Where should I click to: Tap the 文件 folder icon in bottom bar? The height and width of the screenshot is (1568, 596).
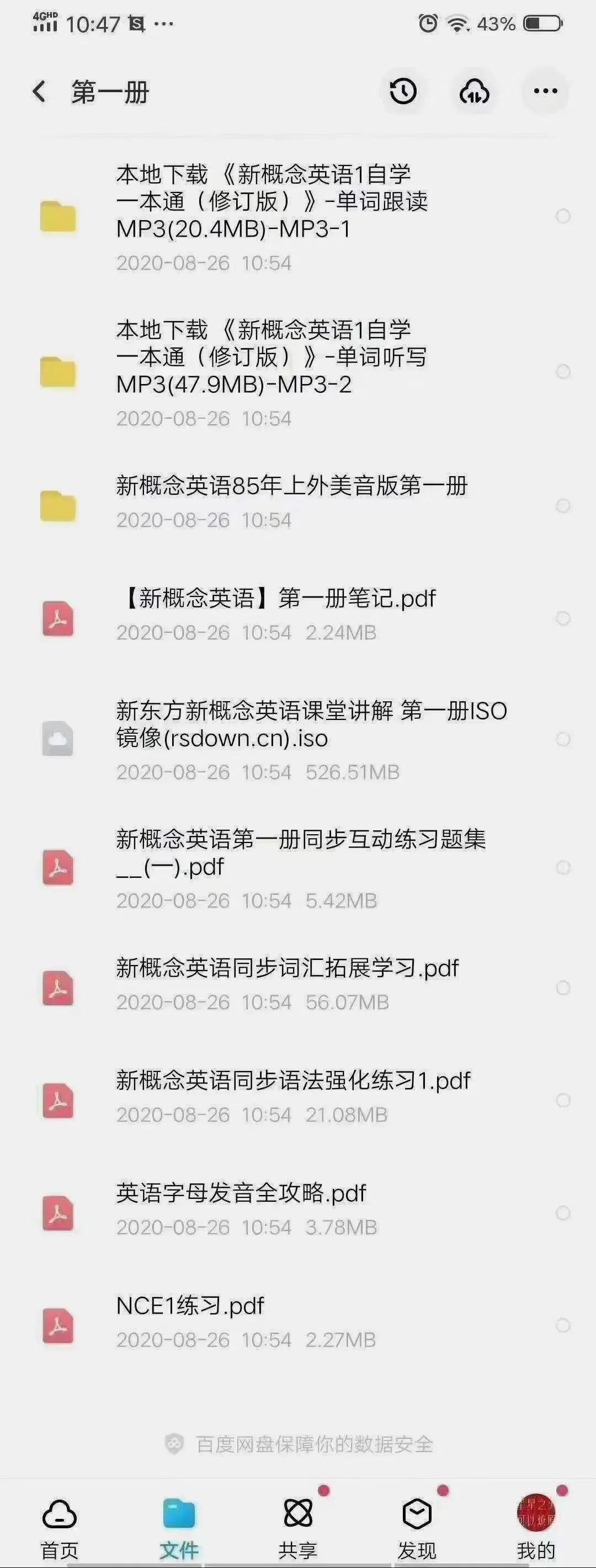tap(178, 1516)
